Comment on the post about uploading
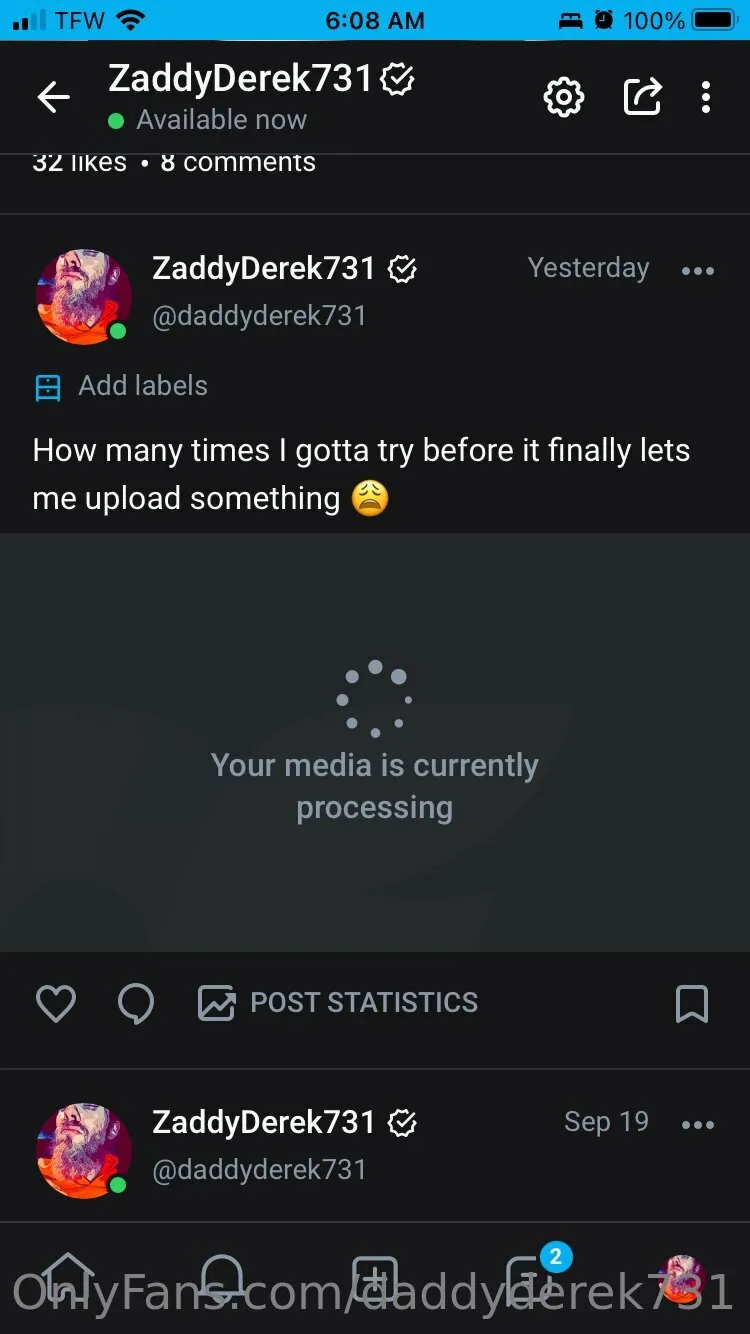The width and height of the screenshot is (750, 1334). click(136, 1003)
